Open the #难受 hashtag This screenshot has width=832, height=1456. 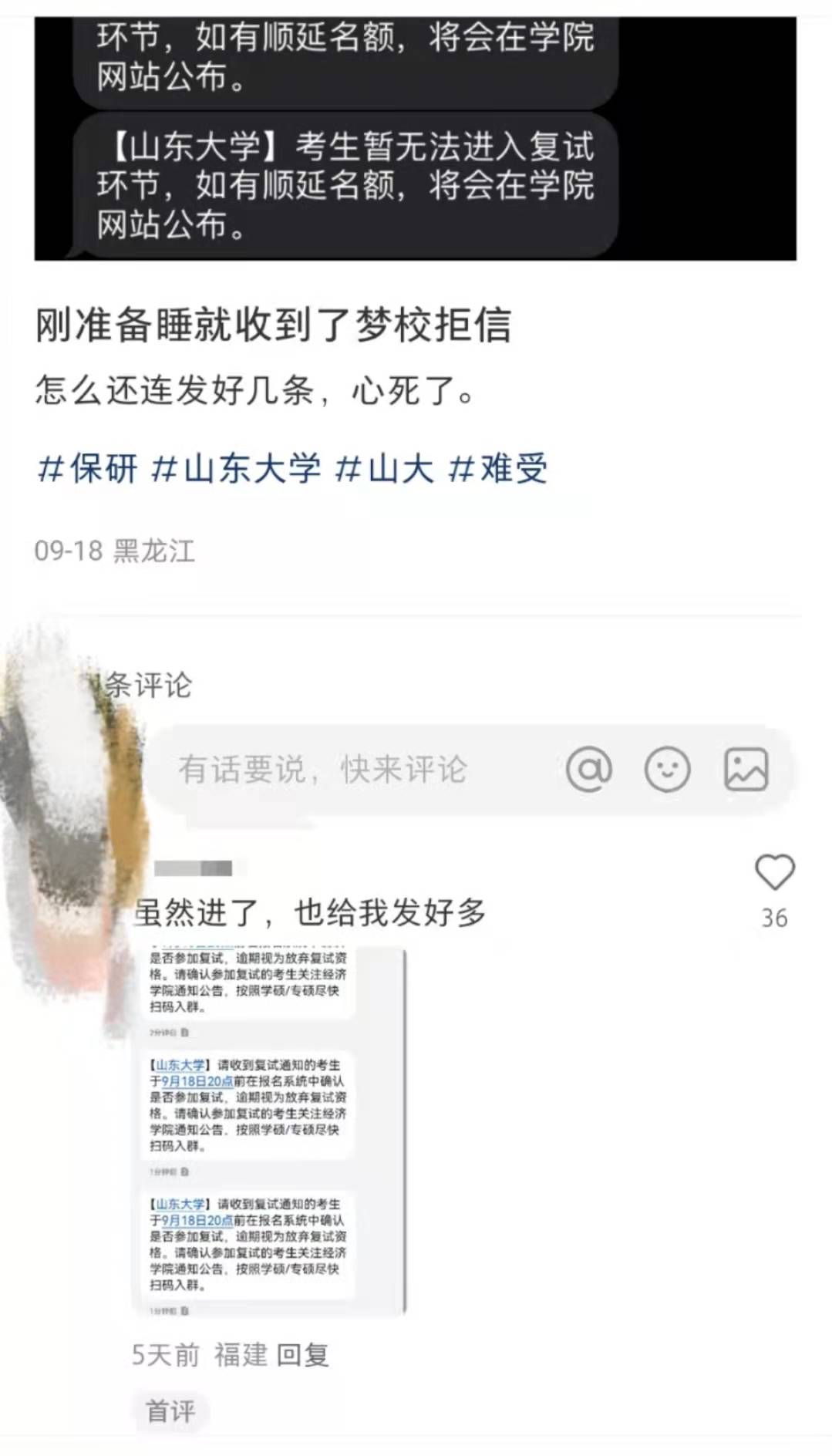498,469
